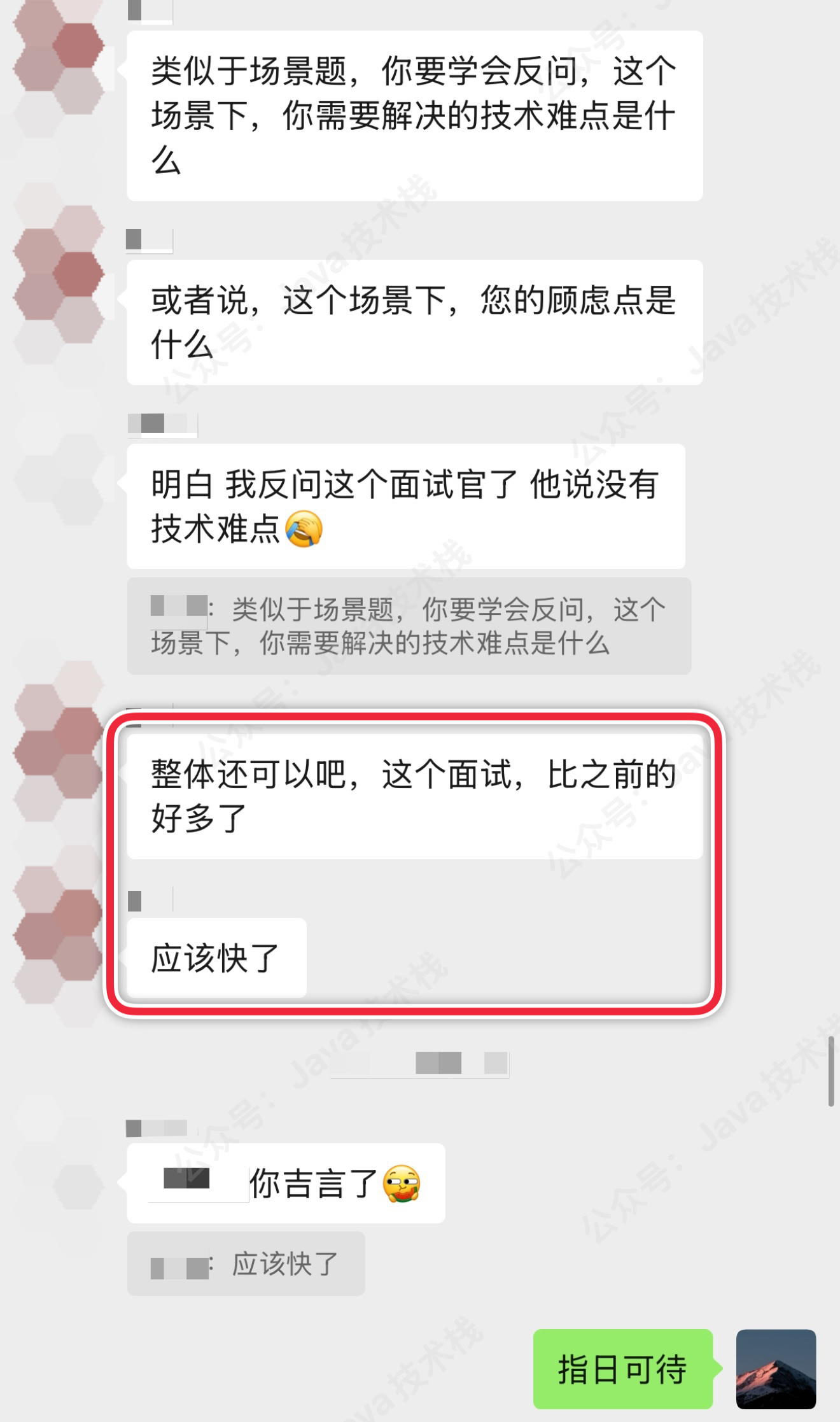
Task: Open the sender avatar beside 或者说，这个场景下
Action: [59, 274]
